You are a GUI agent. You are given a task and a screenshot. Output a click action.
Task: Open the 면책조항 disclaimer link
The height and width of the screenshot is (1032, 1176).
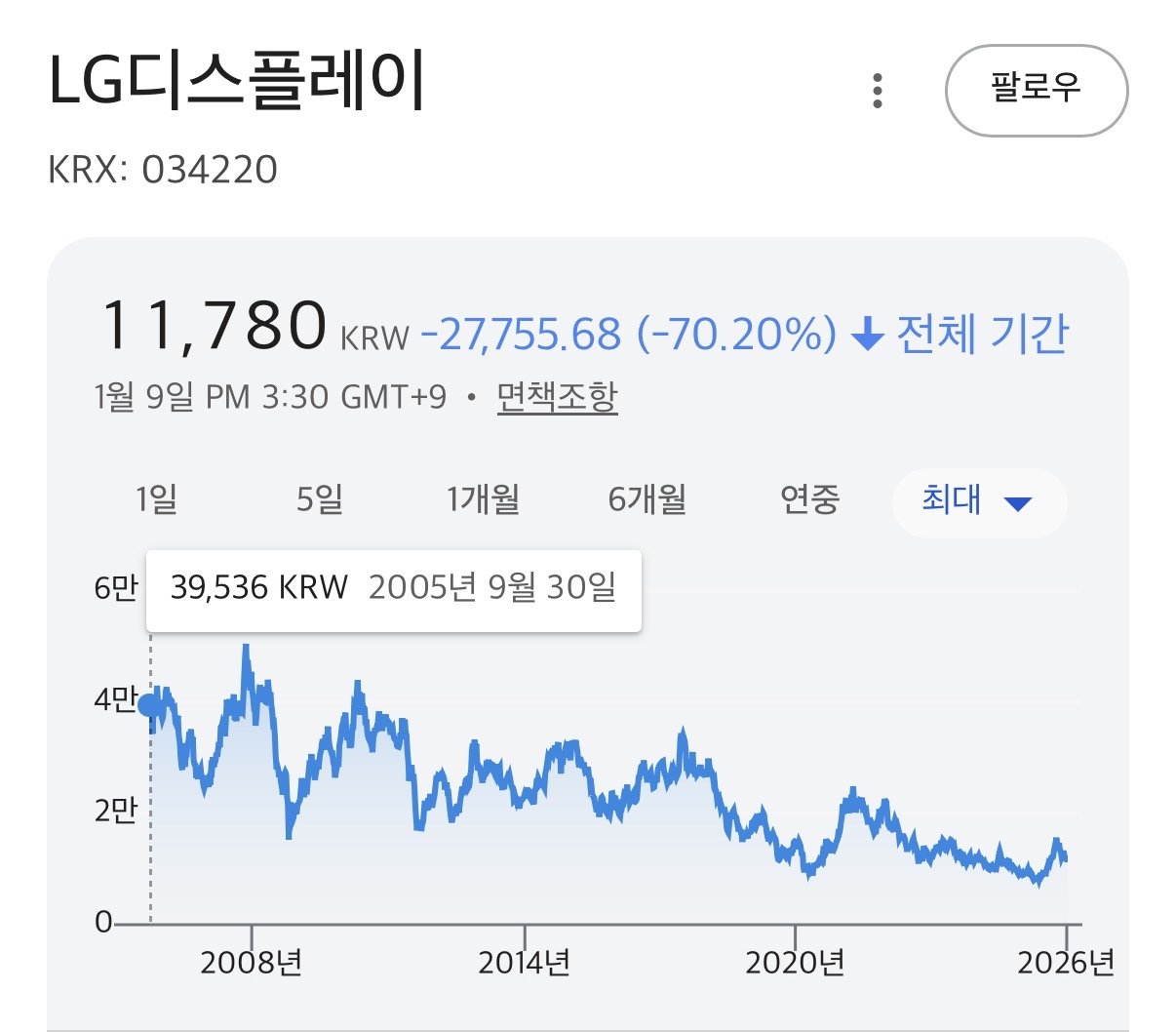pos(557,397)
